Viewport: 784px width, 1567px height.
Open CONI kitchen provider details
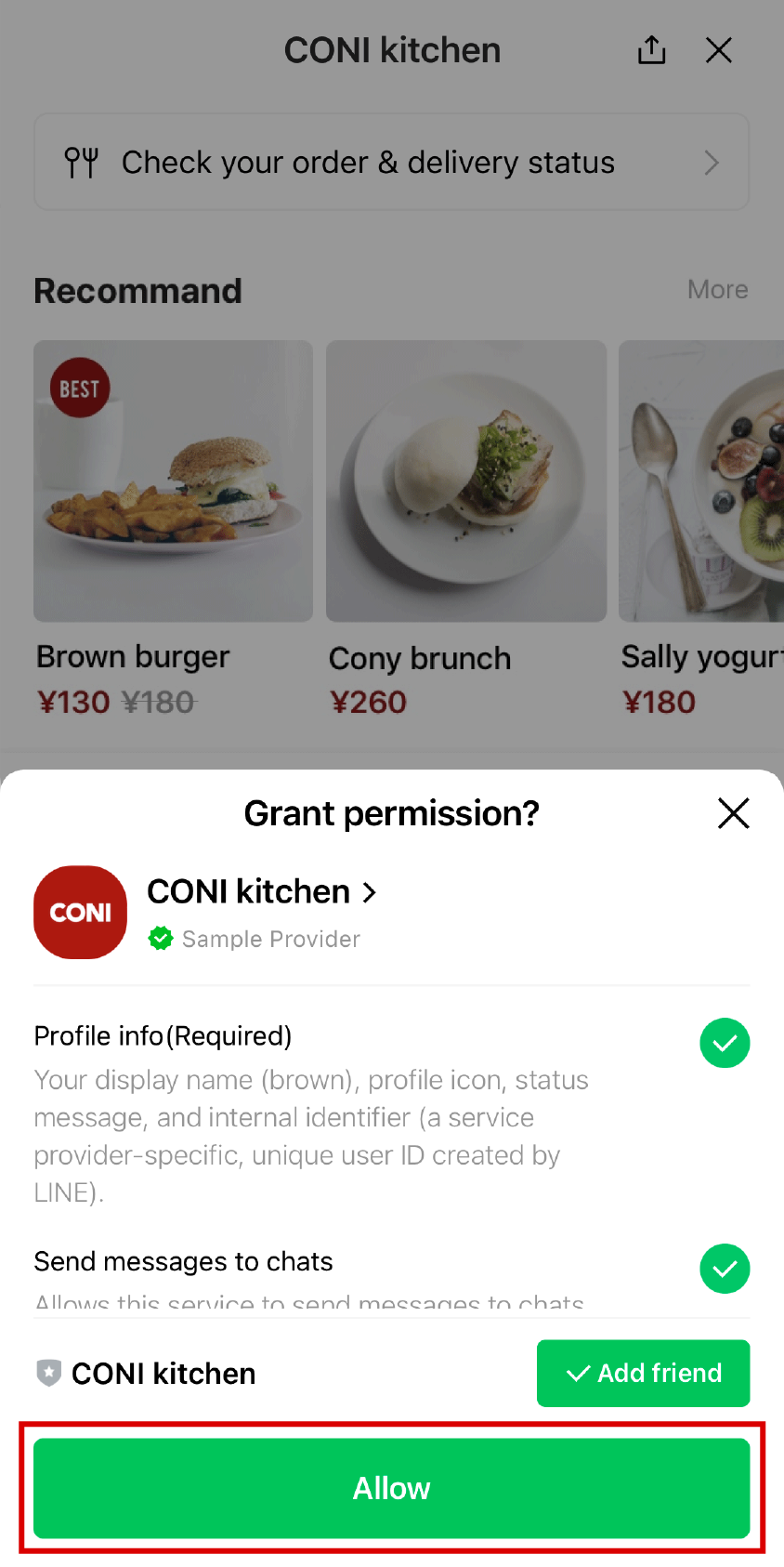262,892
